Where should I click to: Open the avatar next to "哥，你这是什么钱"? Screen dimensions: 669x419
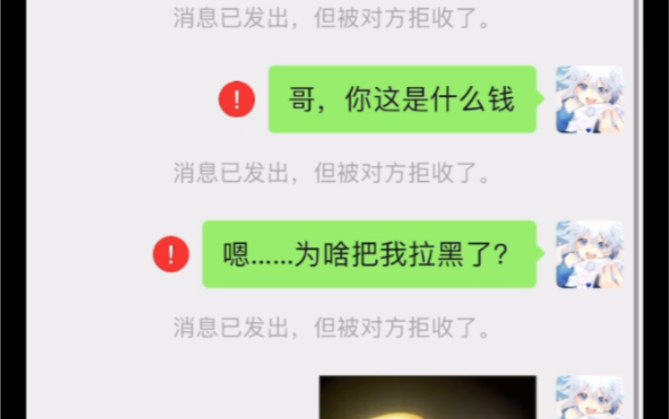point(589,100)
